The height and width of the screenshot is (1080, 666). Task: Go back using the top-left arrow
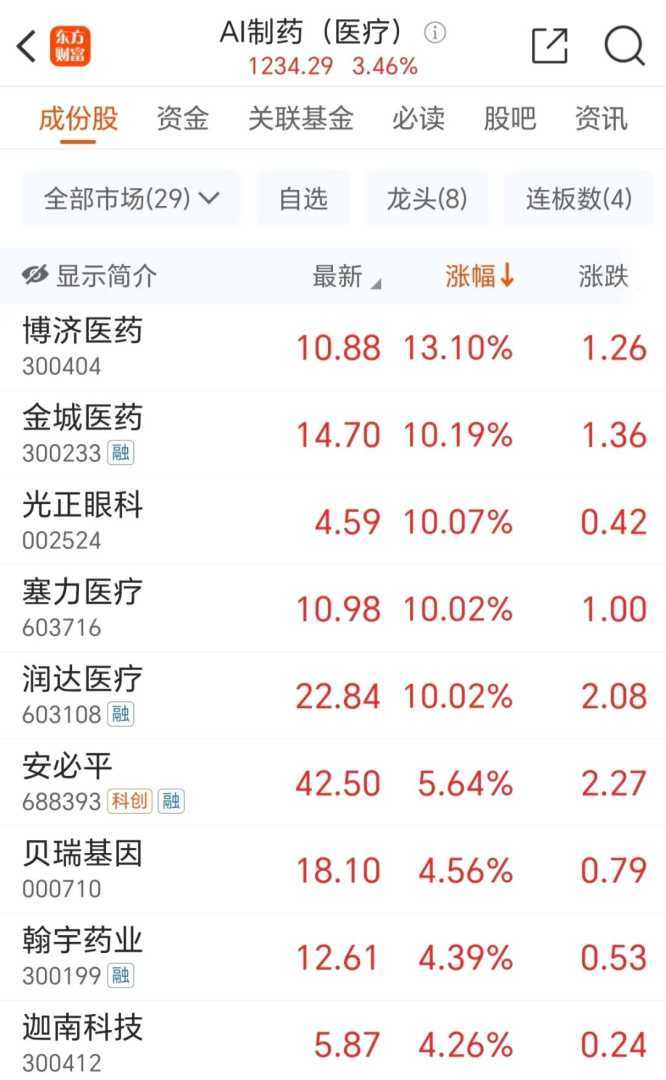pos(27,46)
